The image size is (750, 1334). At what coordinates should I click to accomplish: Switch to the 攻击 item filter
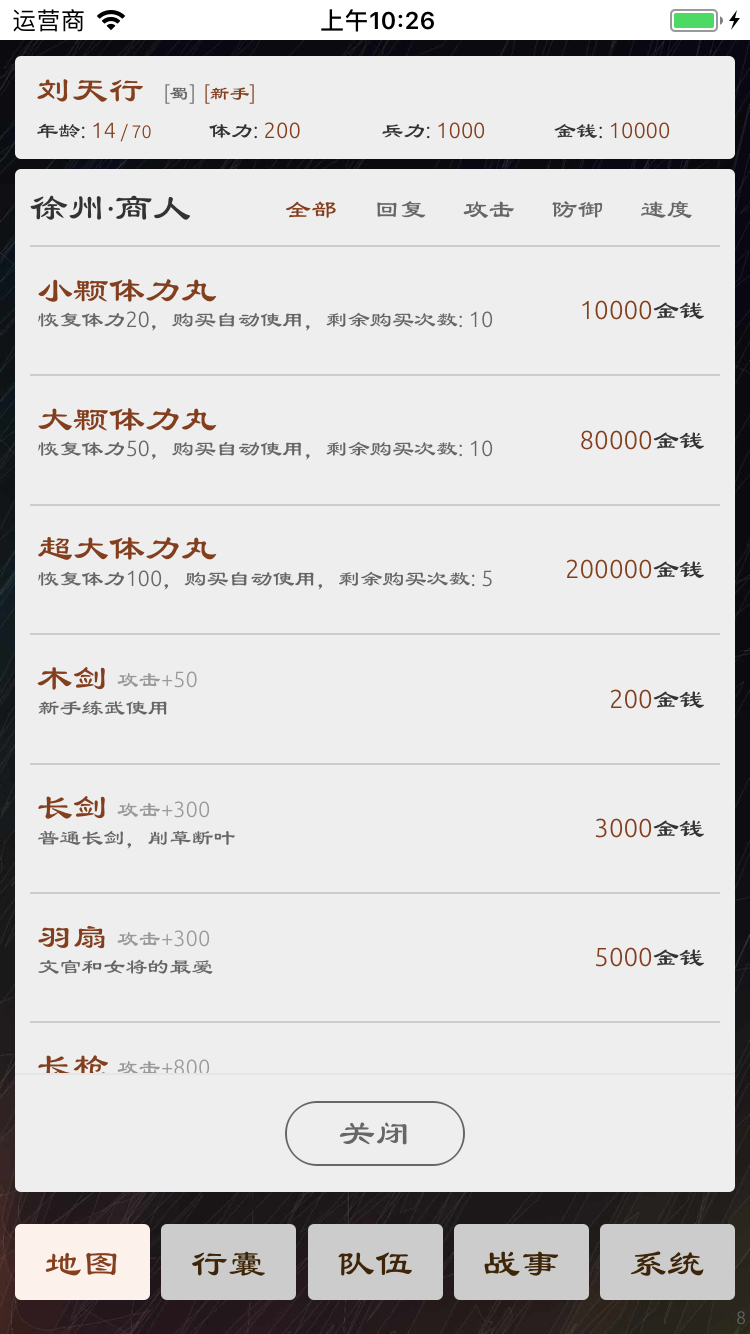489,209
